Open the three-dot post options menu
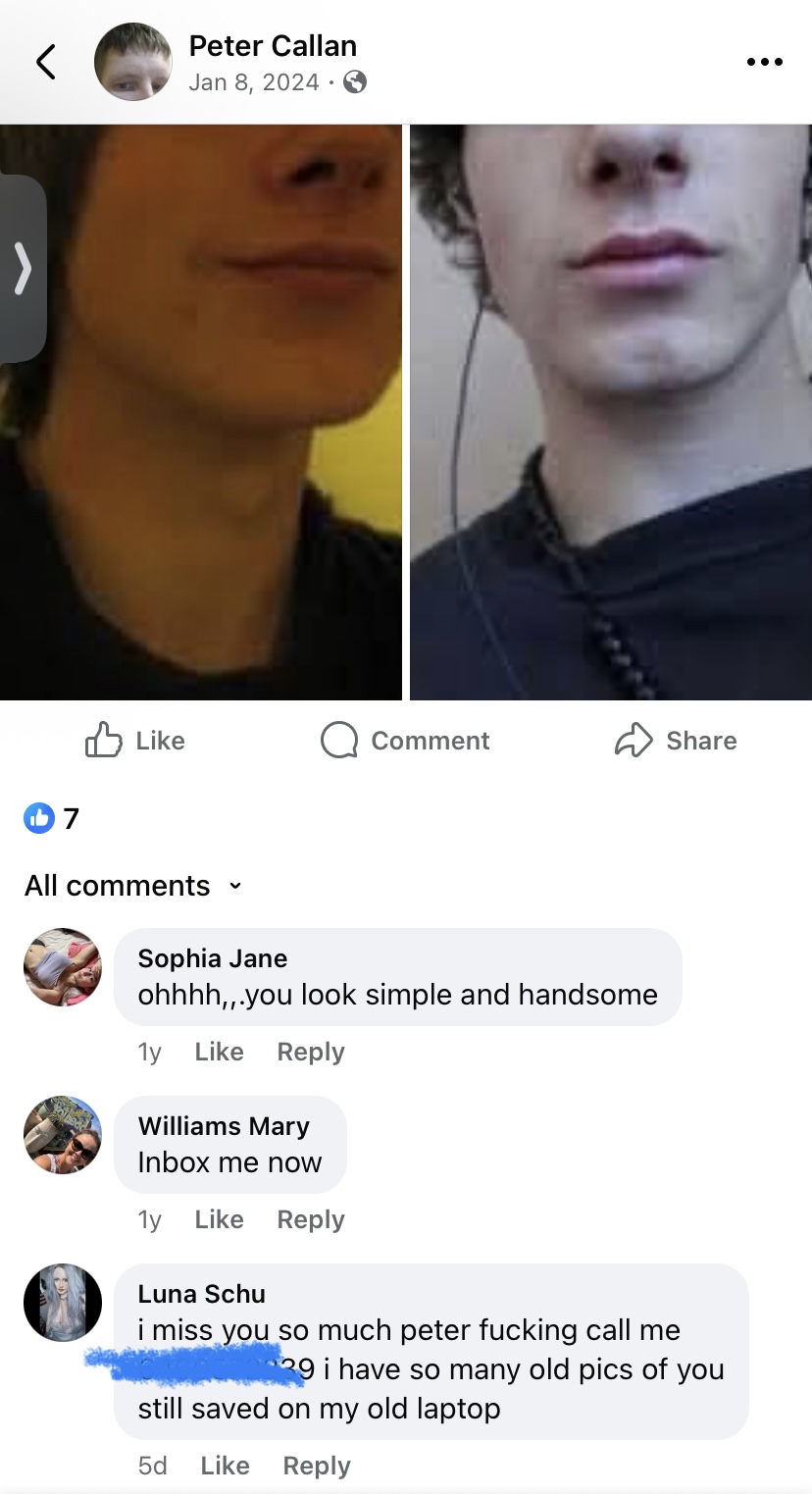This screenshot has height=1494, width=812. [x=764, y=62]
